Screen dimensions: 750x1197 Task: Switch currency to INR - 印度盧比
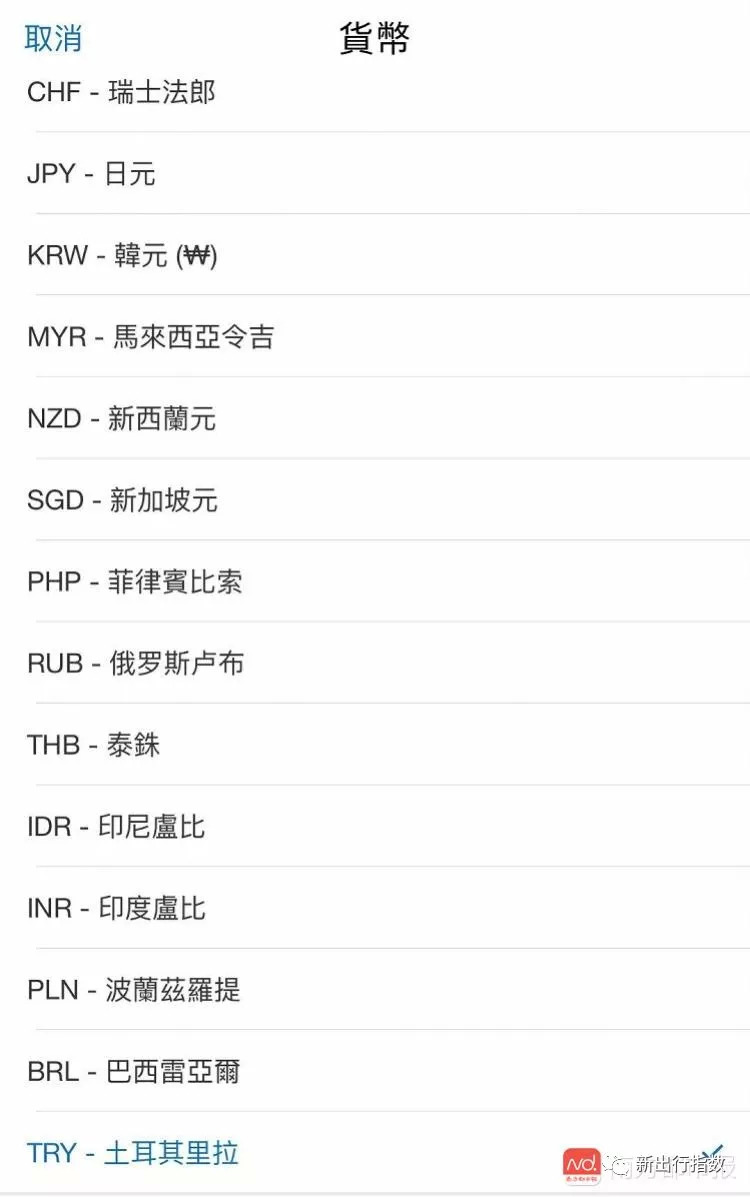click(x=116, y=908)
